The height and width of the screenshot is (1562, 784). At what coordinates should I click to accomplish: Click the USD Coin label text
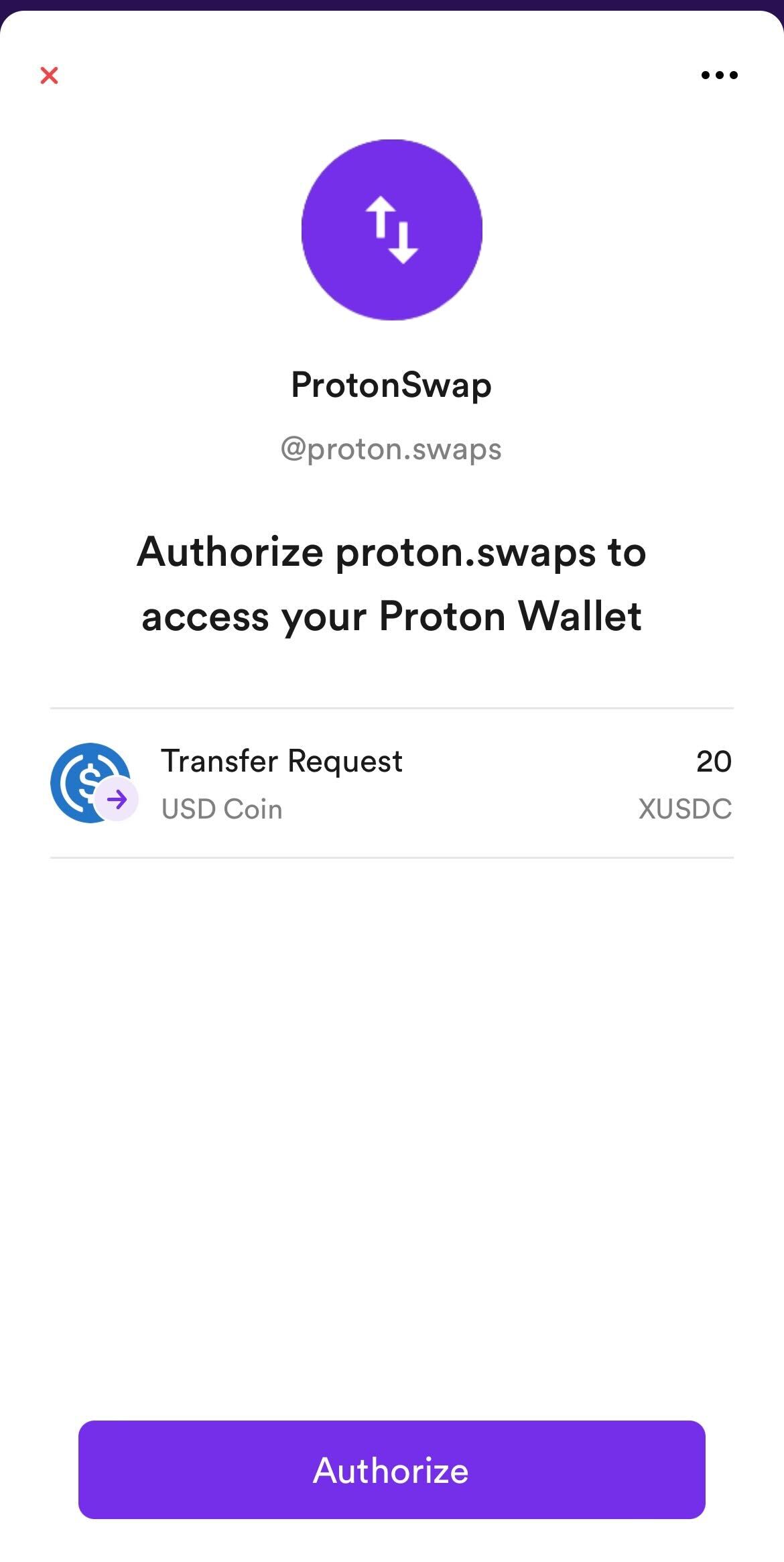click(221, 808)
